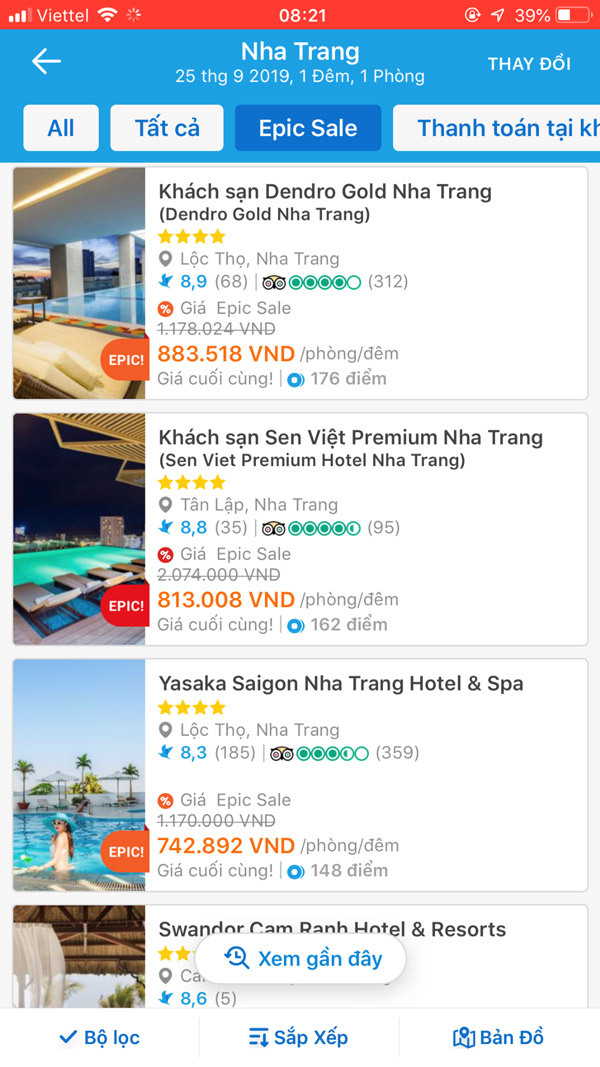Show hotels on Bản Đồ map
600x1067 pixels.
click(498, 1037)
